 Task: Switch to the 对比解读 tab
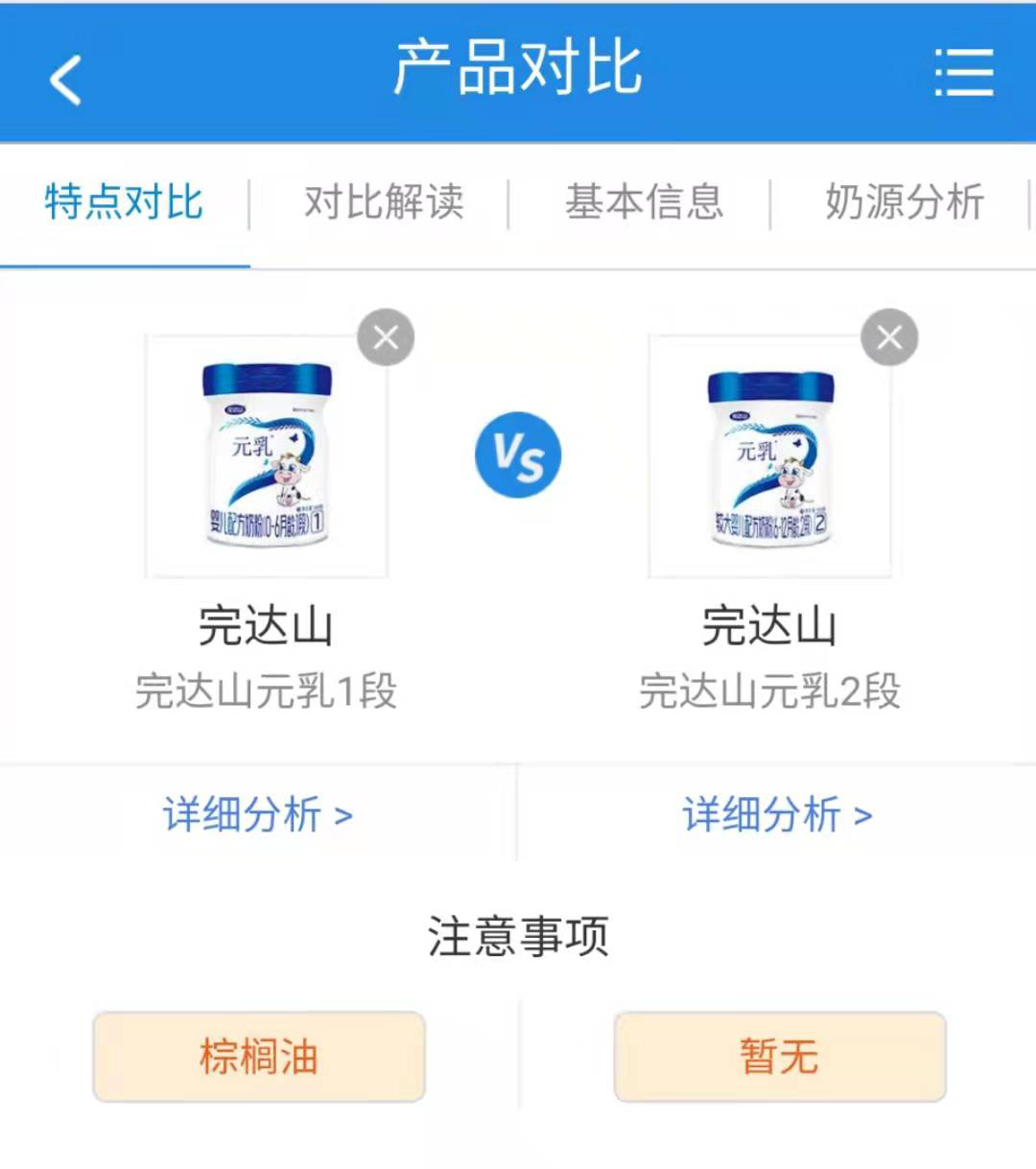384,202
